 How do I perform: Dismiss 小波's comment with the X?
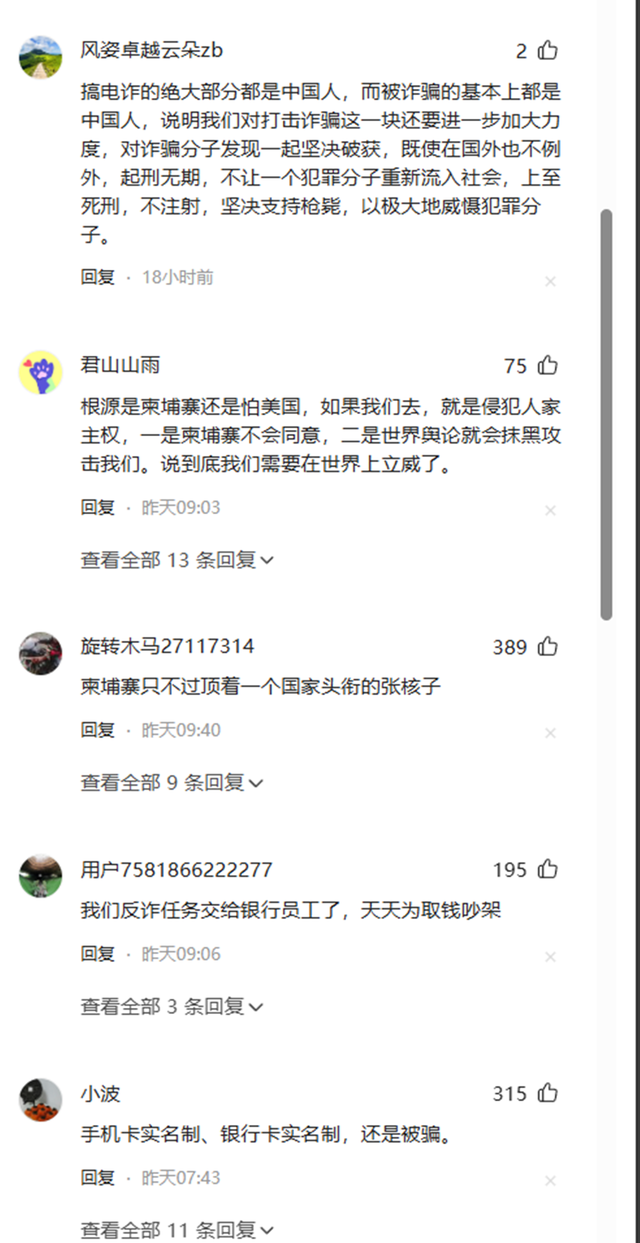pyautogui.click(x=550, y=1181)
